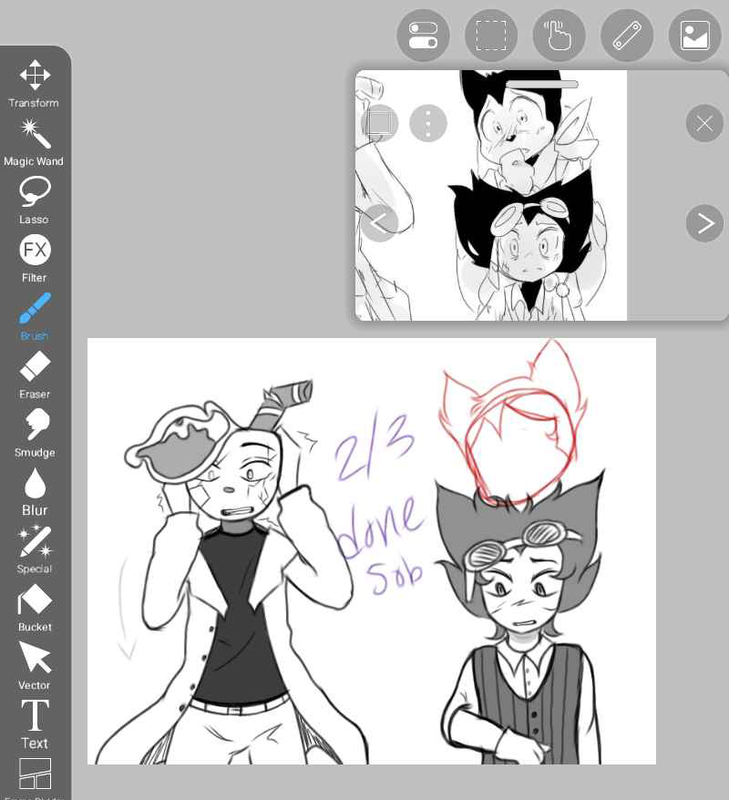Screen dimensions: 729x800
Task: Open the view settings toggle icon
Action: point(423,37)
